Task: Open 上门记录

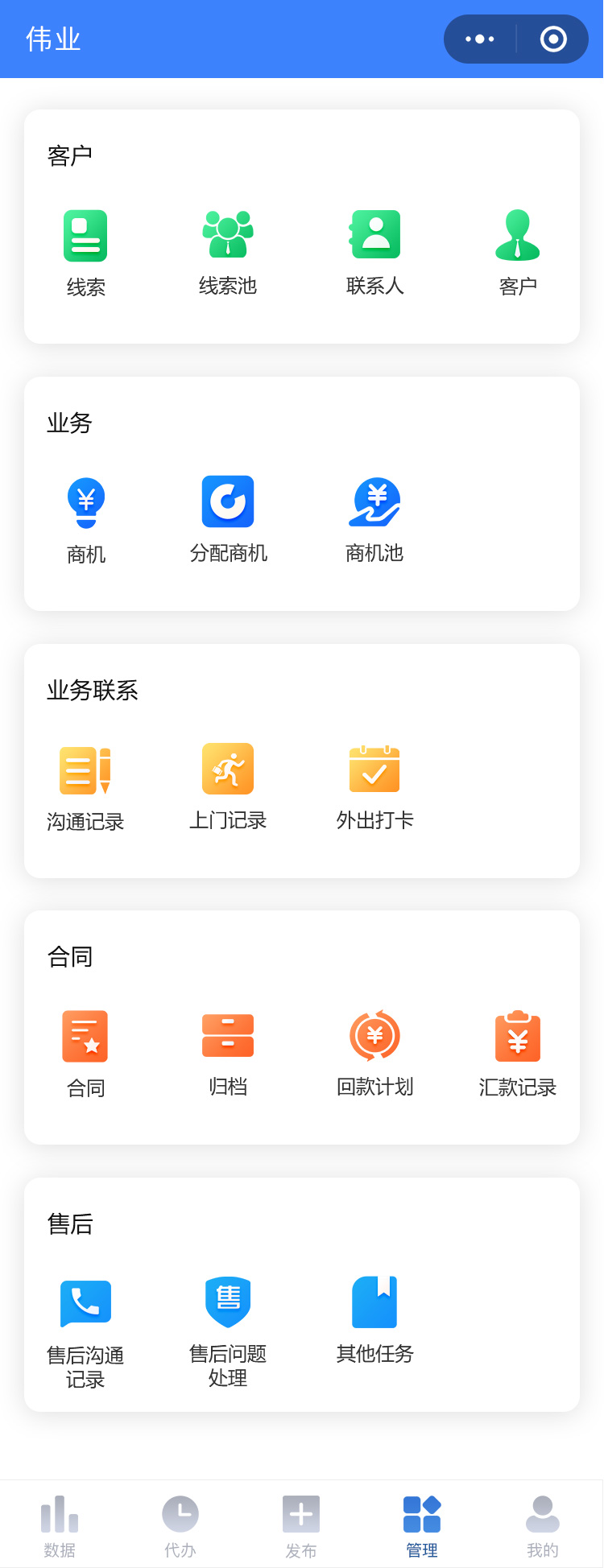Action: (228, 786)
